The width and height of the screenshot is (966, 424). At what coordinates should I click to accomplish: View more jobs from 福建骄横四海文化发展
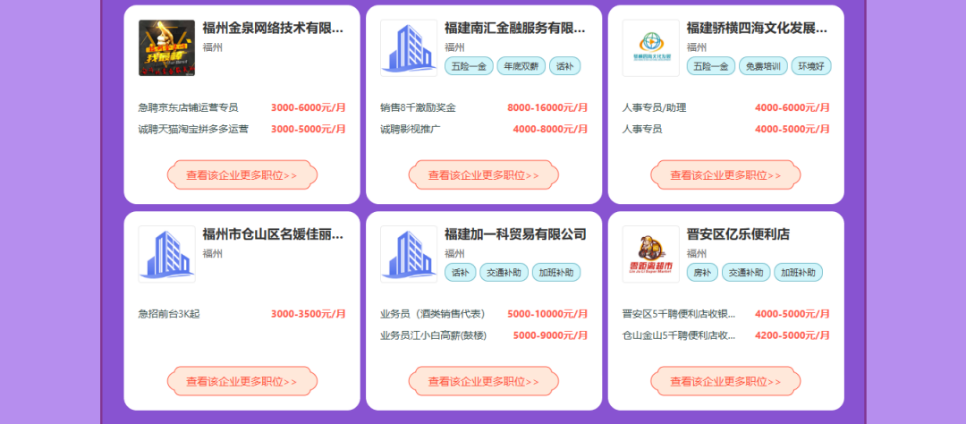tap(725, 175)
